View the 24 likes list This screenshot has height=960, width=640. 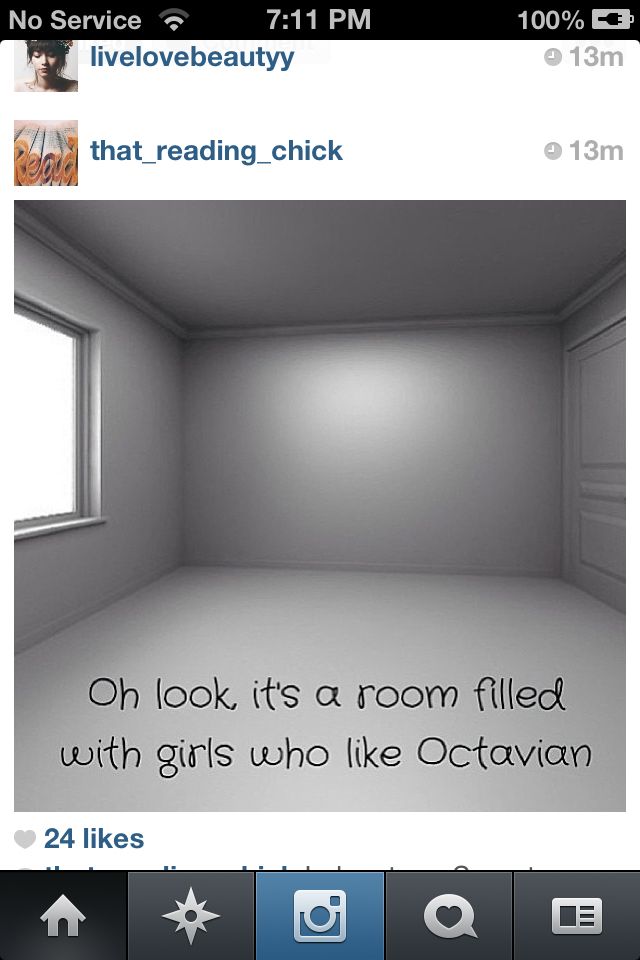[x=94, y=838]
